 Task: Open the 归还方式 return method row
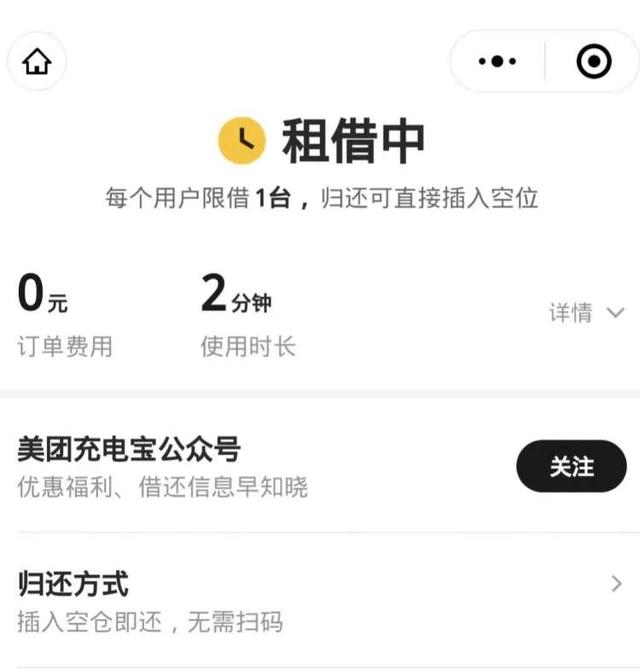320,600
